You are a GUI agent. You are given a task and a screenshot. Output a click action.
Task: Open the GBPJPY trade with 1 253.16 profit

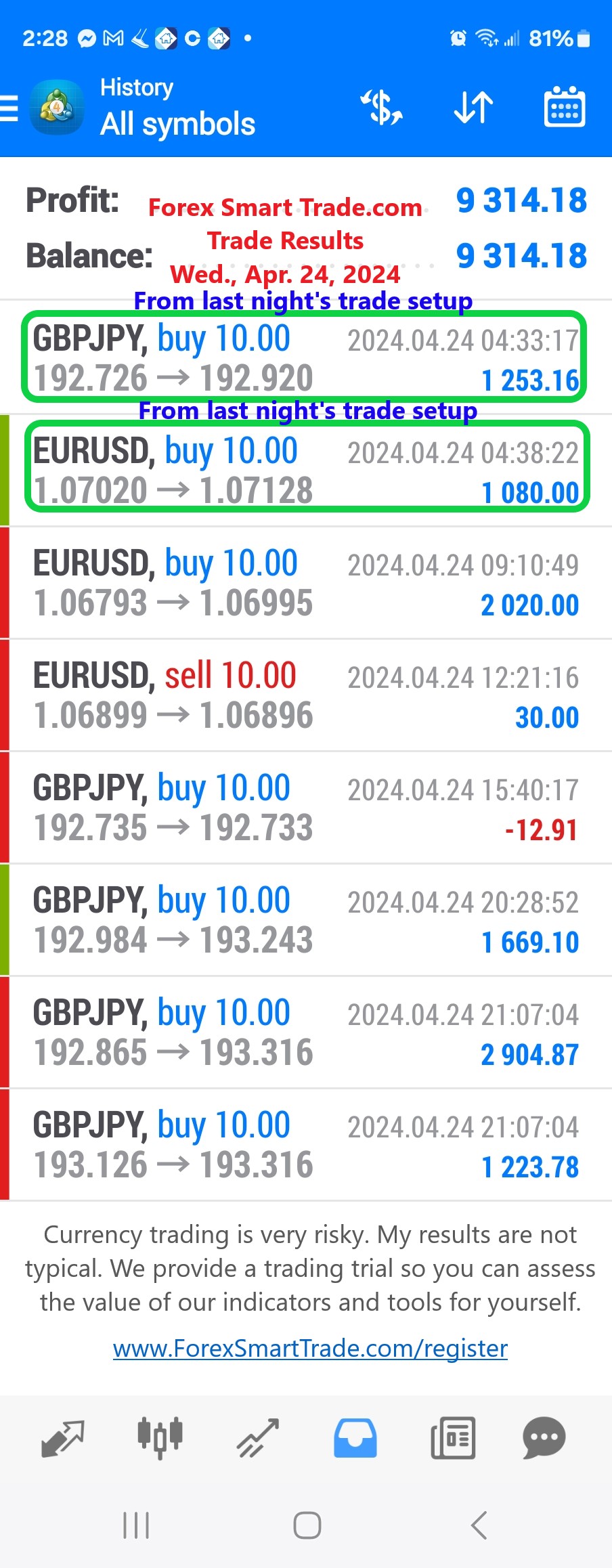(x=305, y=357)
